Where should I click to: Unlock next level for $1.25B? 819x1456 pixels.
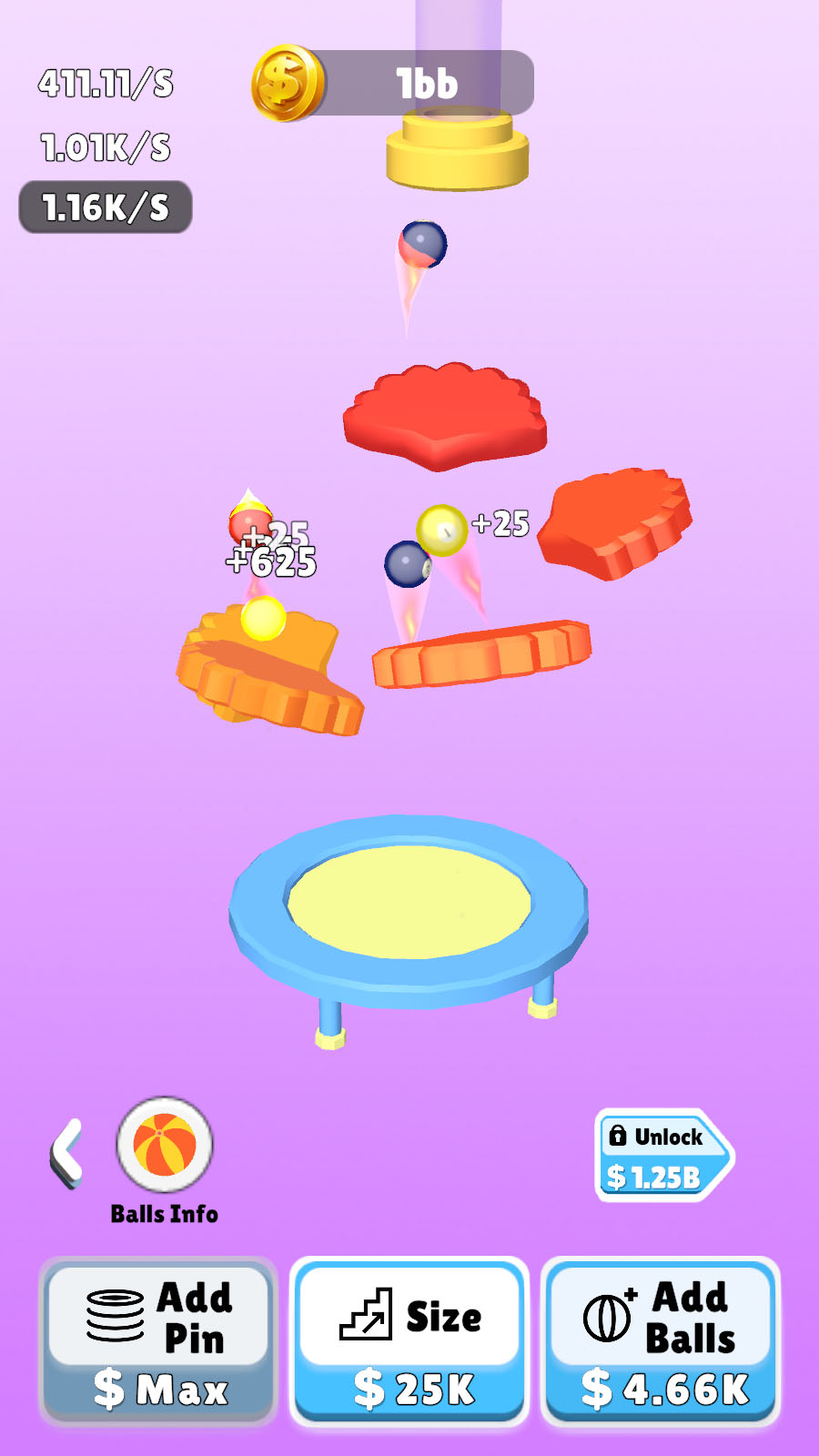(x=663, y=1156)
